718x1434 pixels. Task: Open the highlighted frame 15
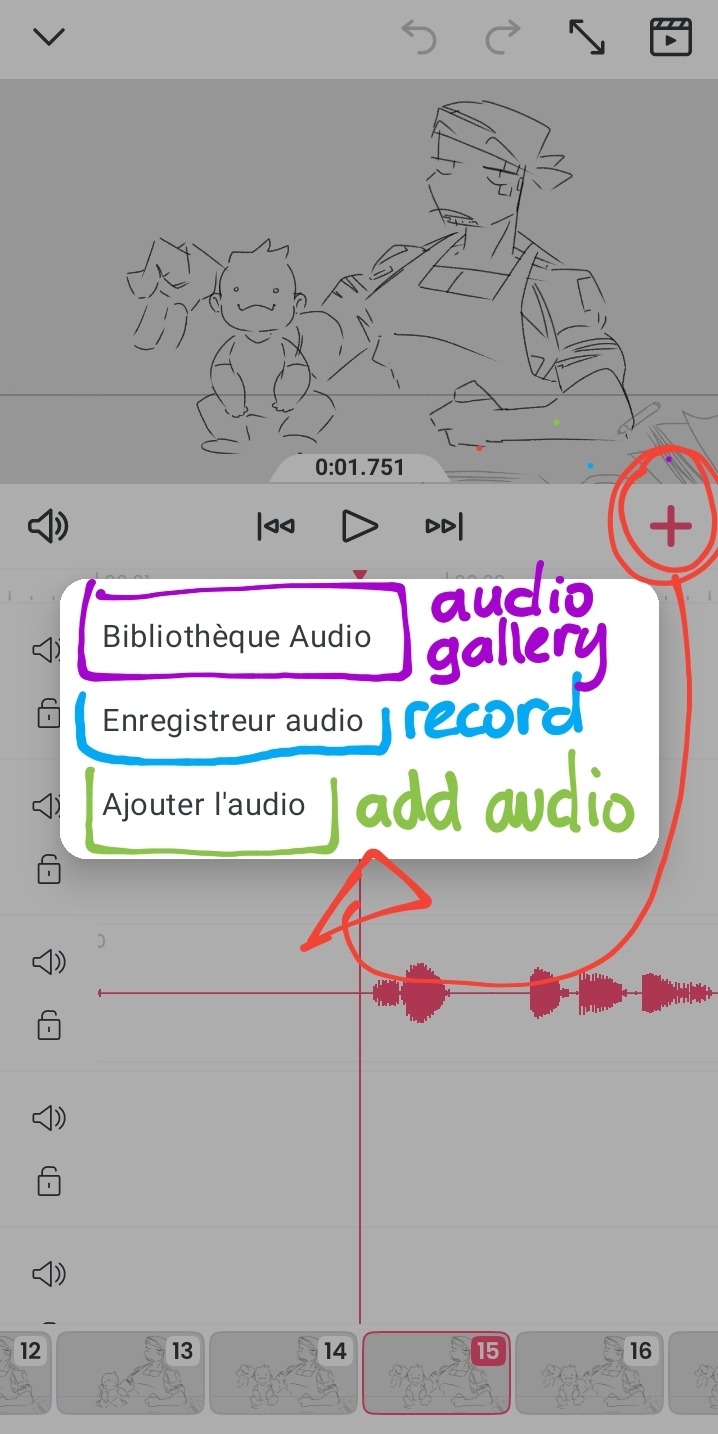436,1372
